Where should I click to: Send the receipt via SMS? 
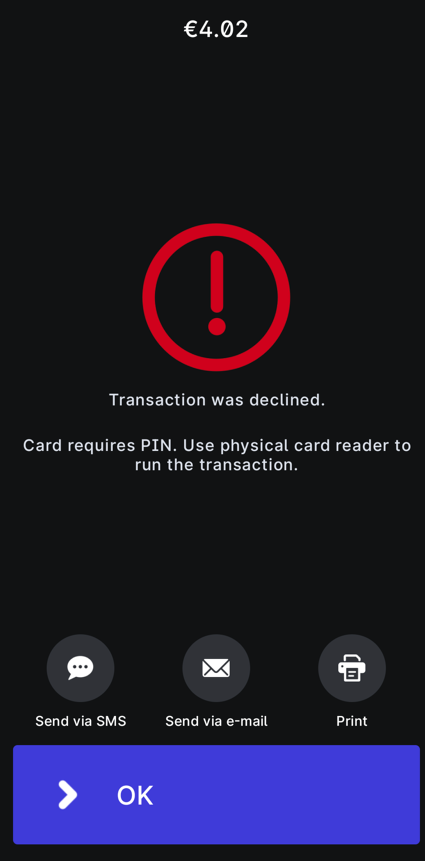(x=81, y=668)
